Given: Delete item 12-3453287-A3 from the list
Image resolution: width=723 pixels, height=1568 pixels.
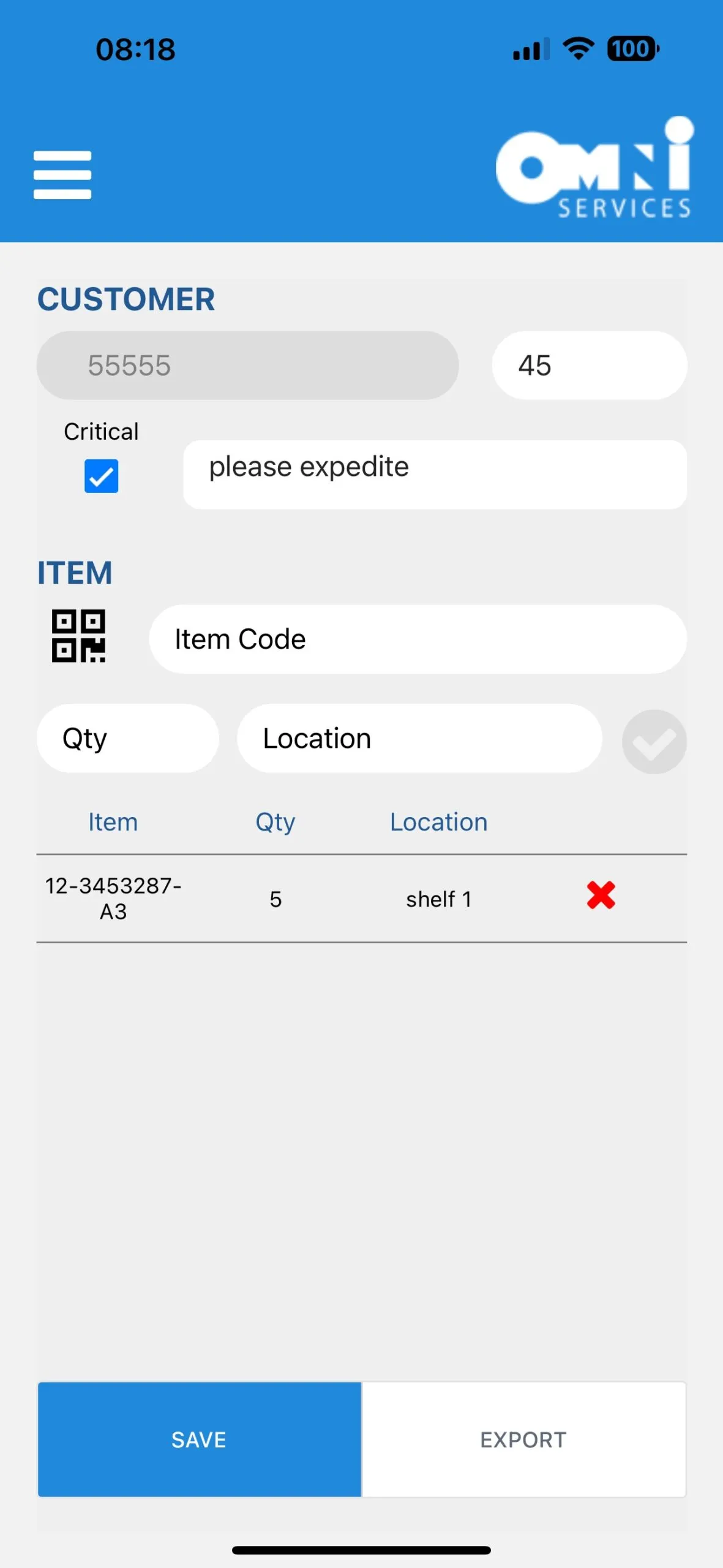Looking at the screenshot, I should pos(601,895).
